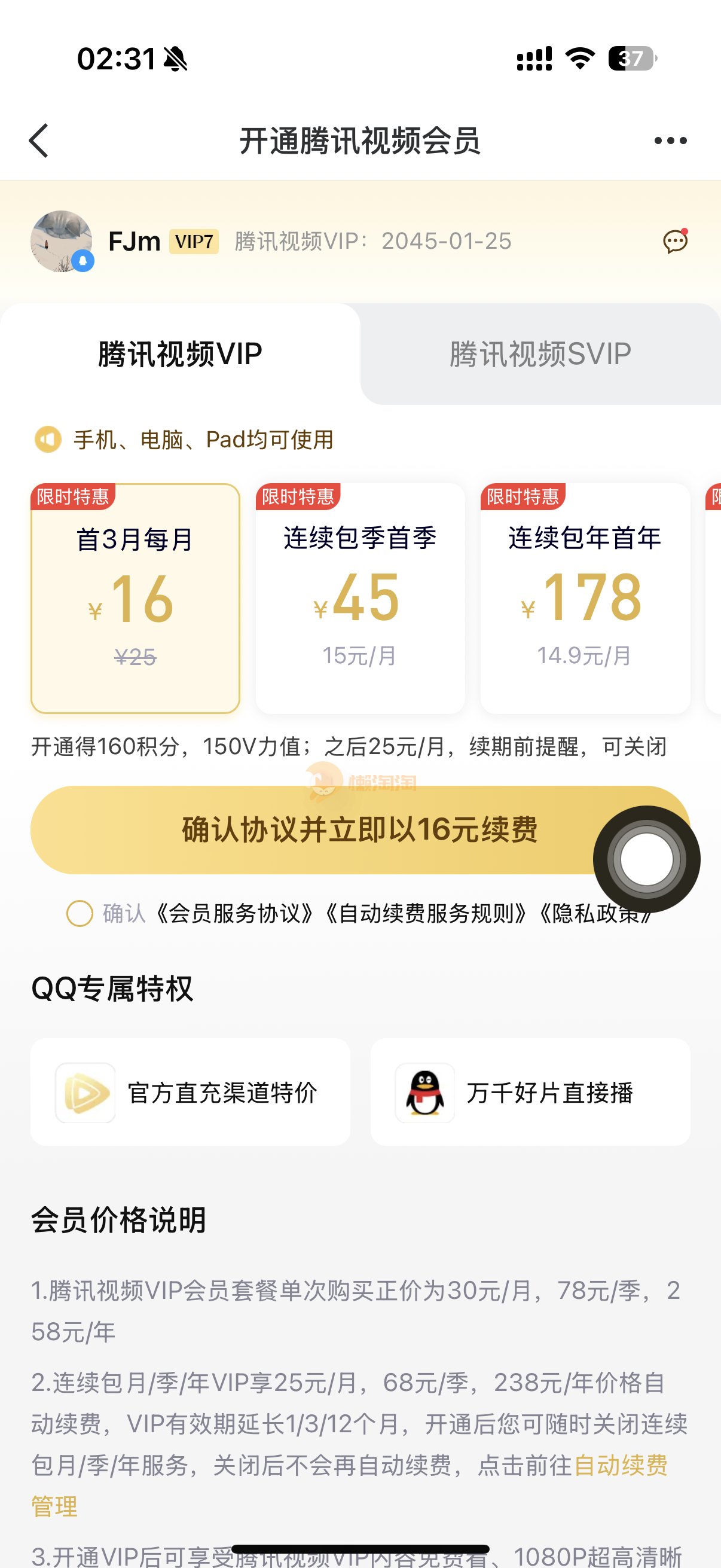Image resolution: width=721 pixels, height=1568 pixels.
Task: Go back using the top-left arrow
Action: (x=39, y=141)
